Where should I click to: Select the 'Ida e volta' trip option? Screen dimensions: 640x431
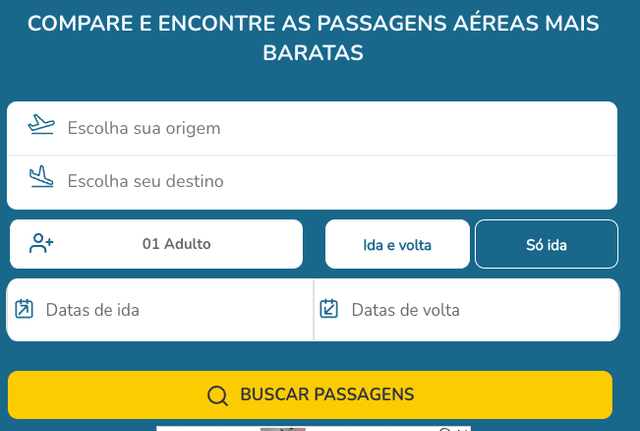[397, 245]
